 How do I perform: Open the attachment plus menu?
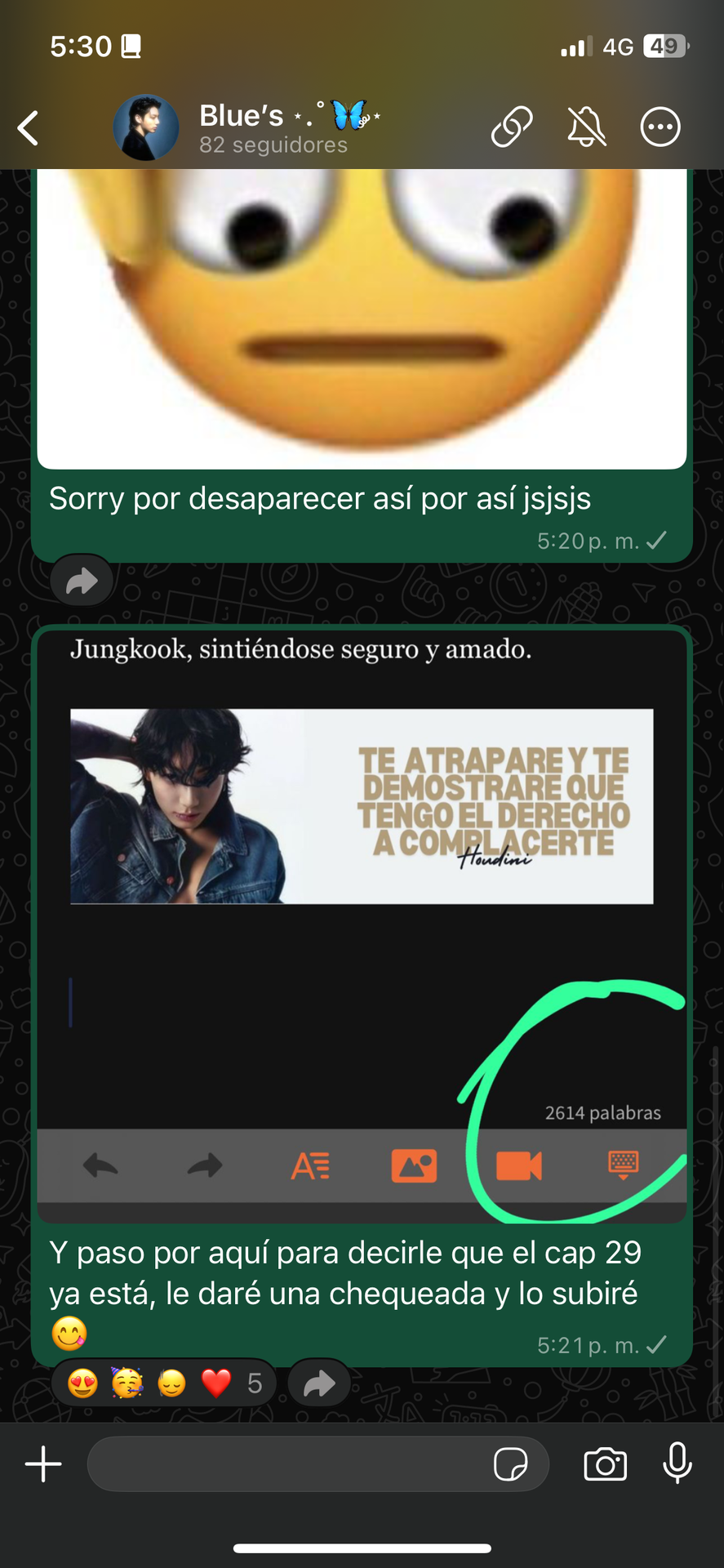(x=43, y=1464)
